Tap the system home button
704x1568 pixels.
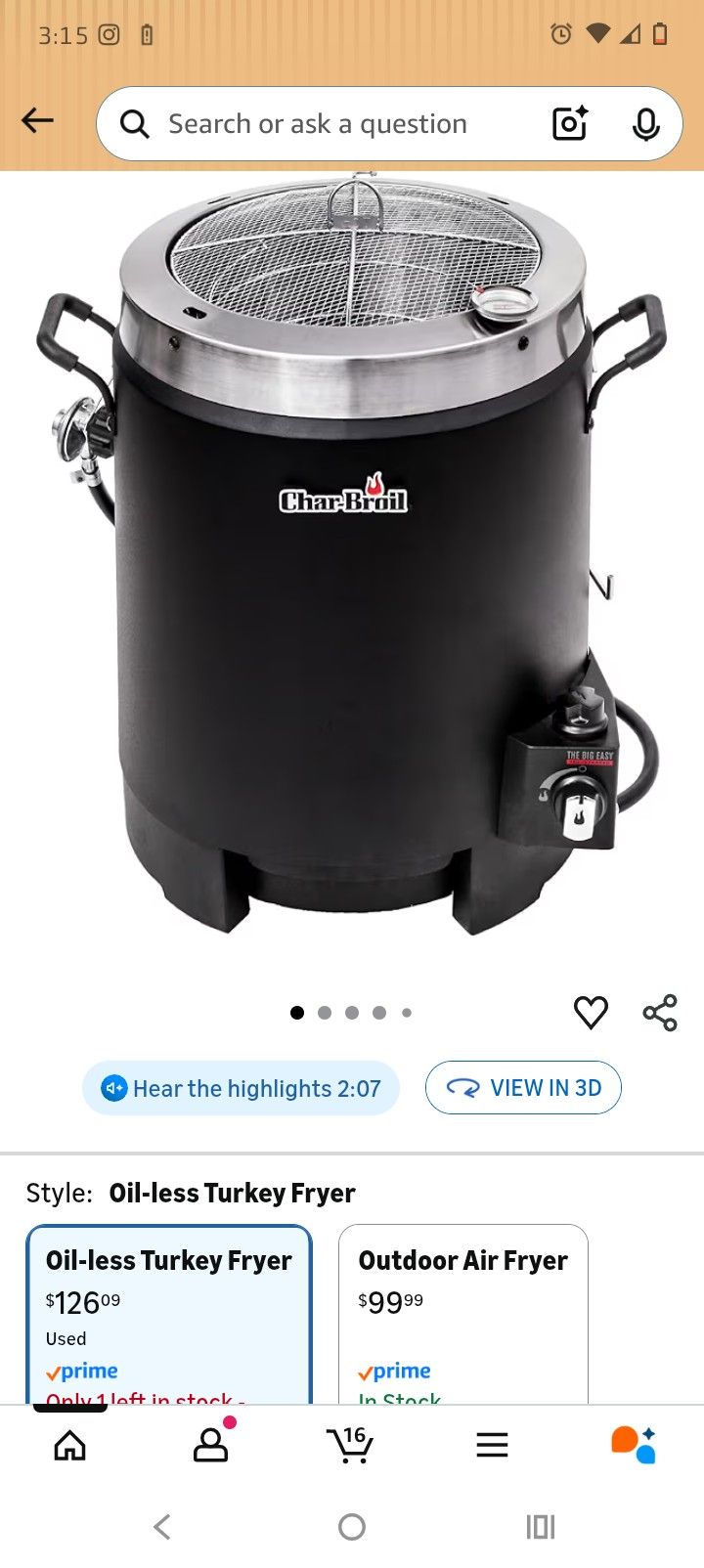coord(352,1527)
